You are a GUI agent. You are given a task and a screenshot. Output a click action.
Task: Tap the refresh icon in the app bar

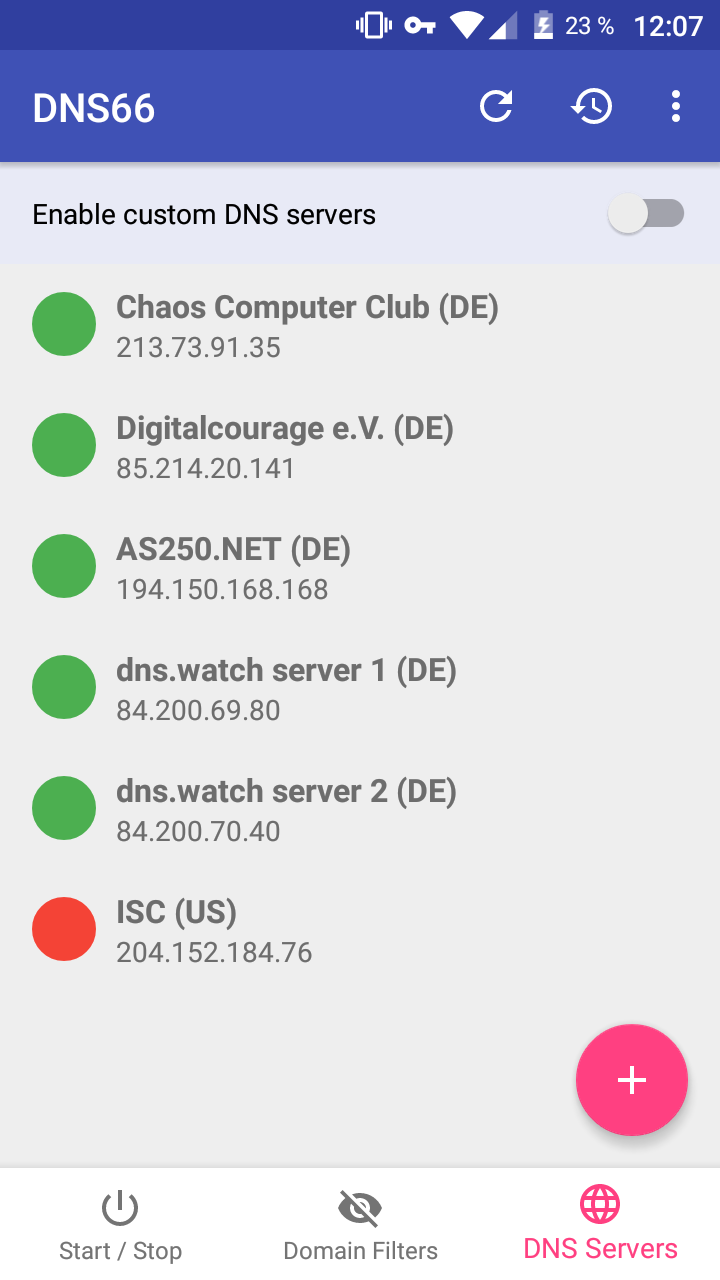pyautogui.click(x=496, y=106)
